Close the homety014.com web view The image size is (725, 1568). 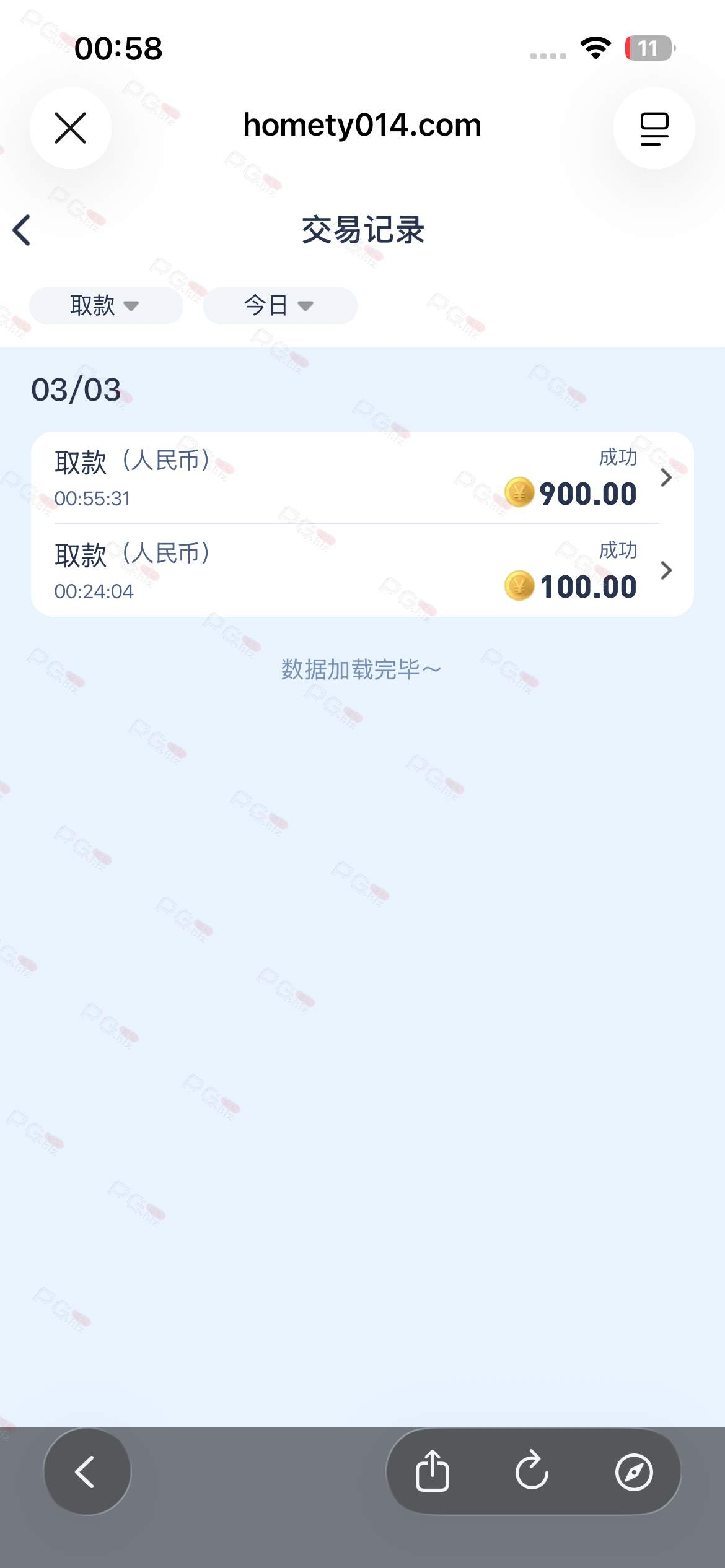tap(70, 128)
